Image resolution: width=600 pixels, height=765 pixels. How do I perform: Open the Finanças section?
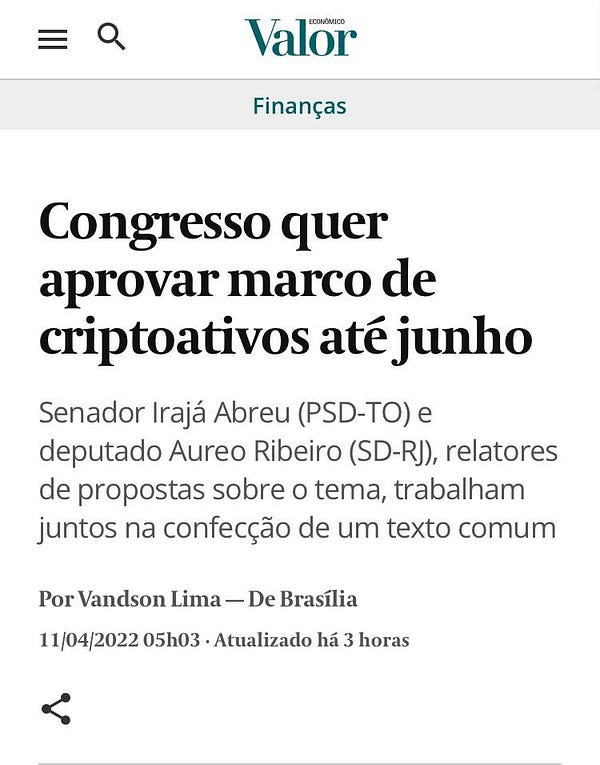coord(299,105)
